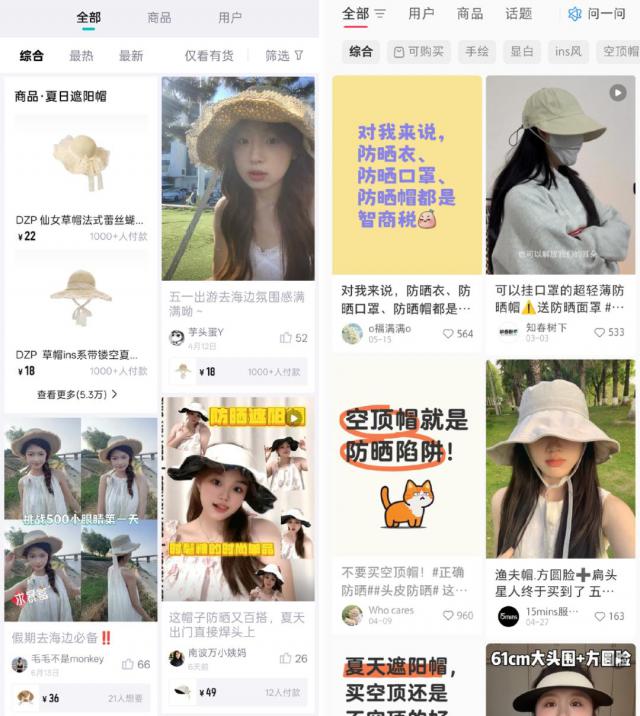
Task: Open the 筛选 filter options
Action: [284, 56]
